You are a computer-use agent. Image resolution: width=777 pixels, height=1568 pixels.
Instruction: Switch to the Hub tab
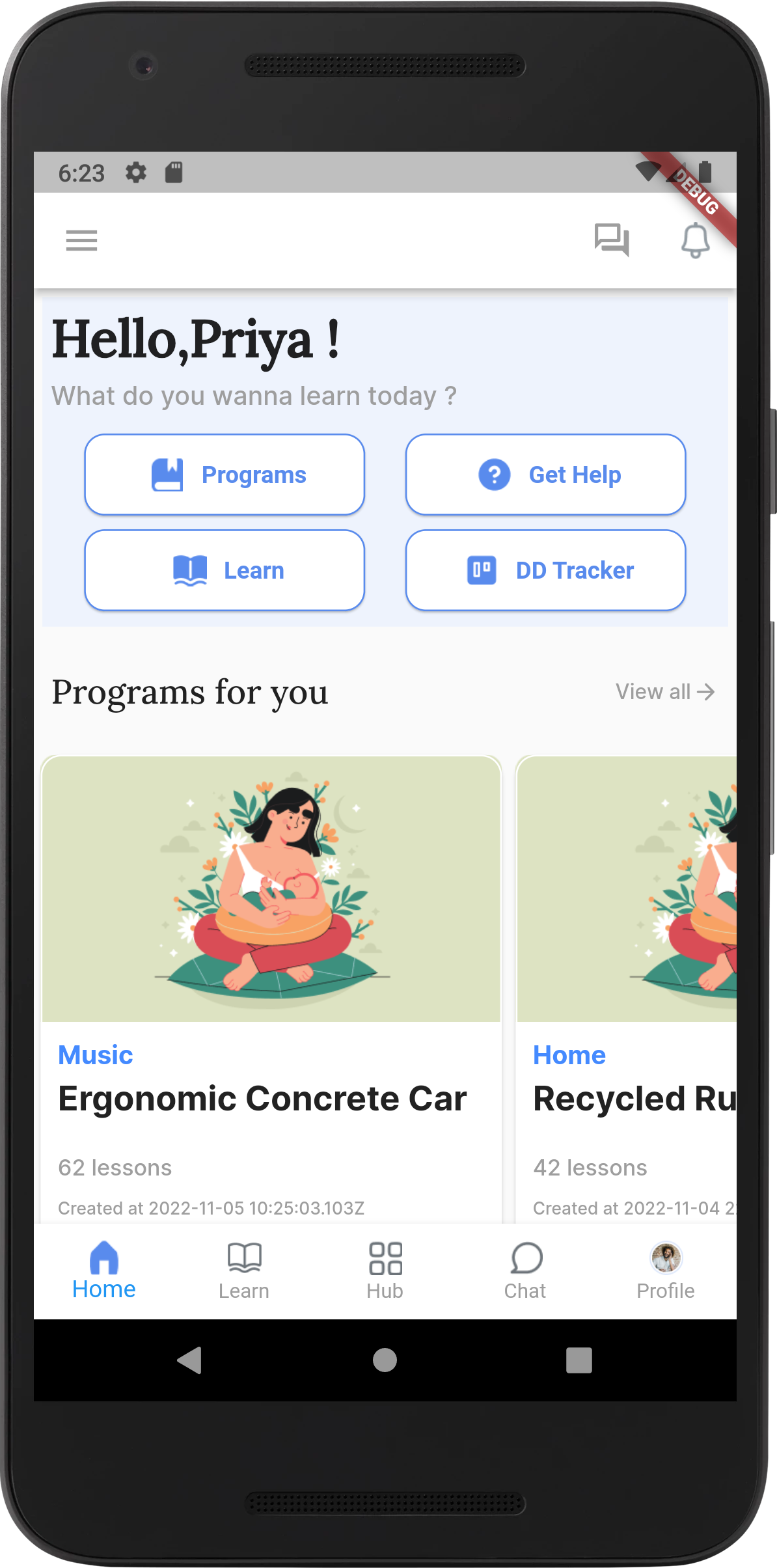click(385, 1271)
